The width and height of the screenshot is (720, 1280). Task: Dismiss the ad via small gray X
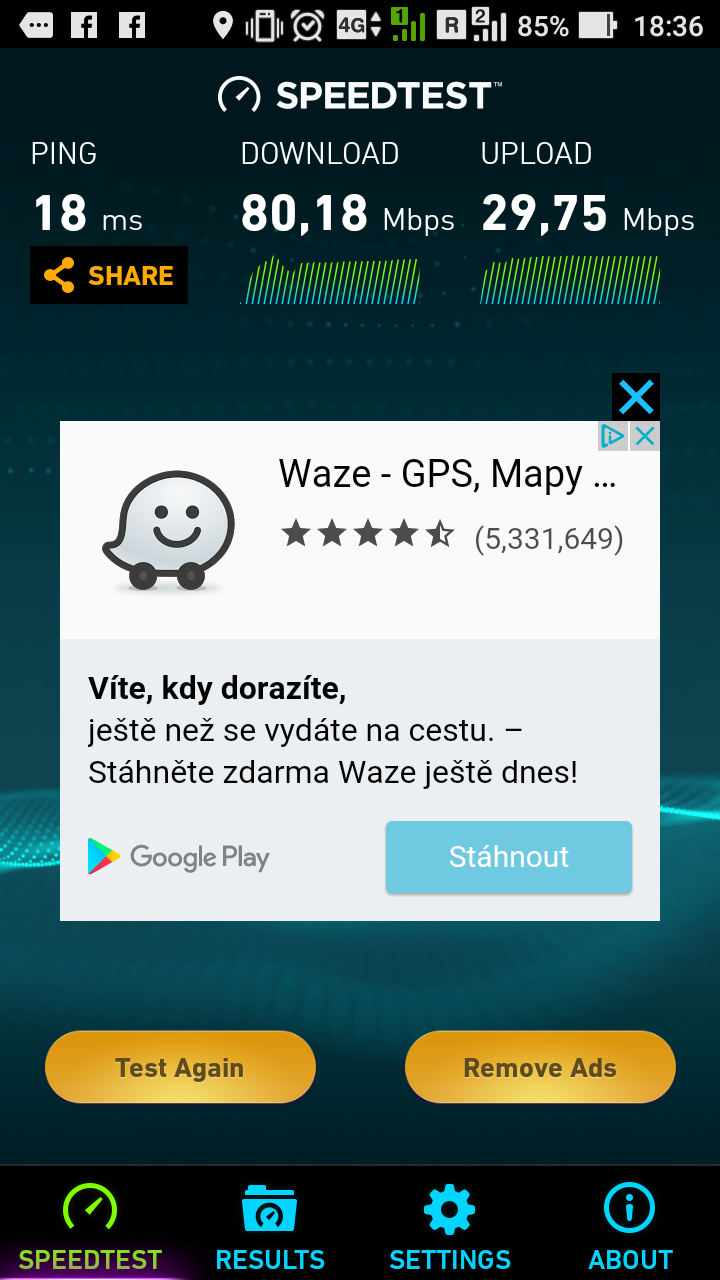coord(645,436)
